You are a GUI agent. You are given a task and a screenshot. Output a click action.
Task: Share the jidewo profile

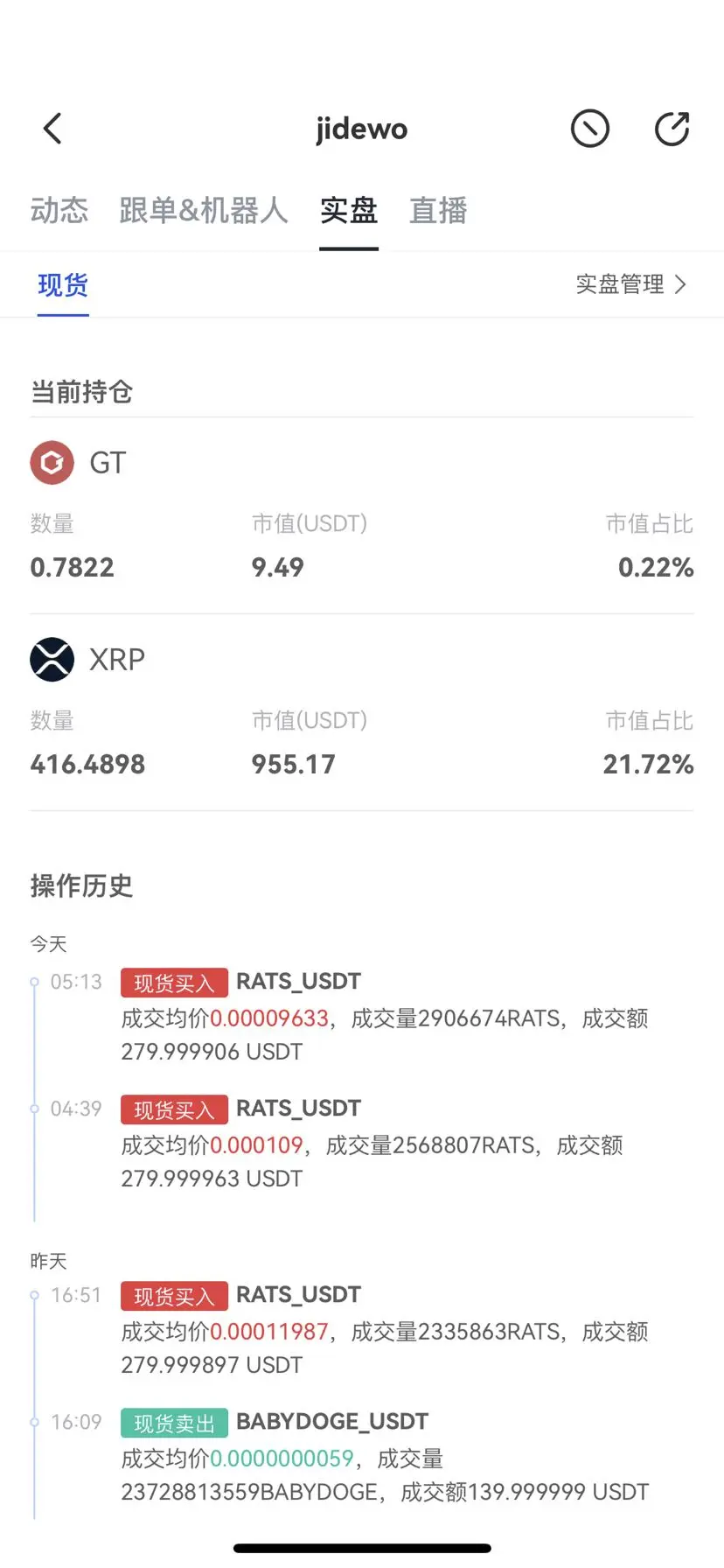tap(672, 129)
